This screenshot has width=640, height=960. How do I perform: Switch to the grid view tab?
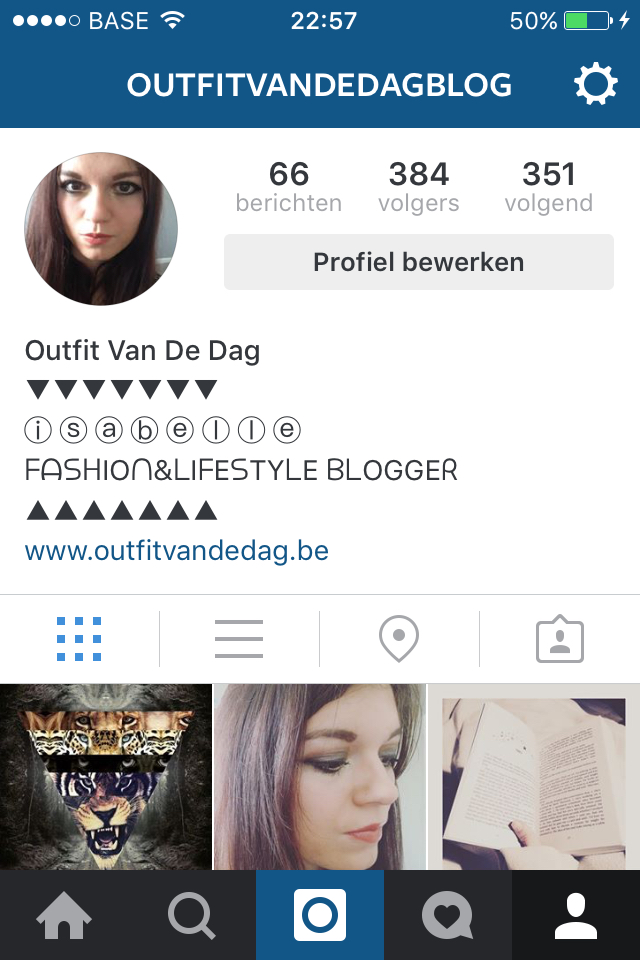pos(79,639)
